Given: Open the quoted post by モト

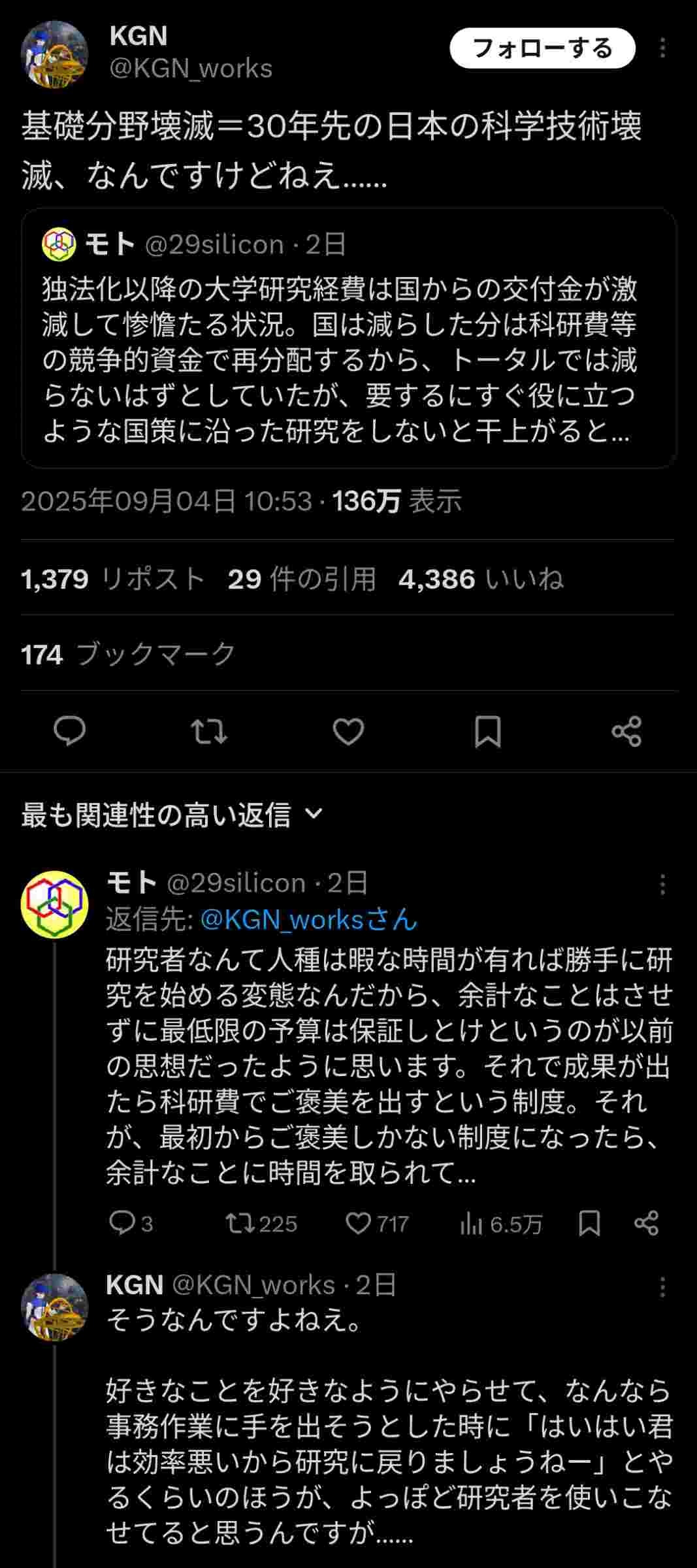Looking at the screenshot, I should 348,338.
